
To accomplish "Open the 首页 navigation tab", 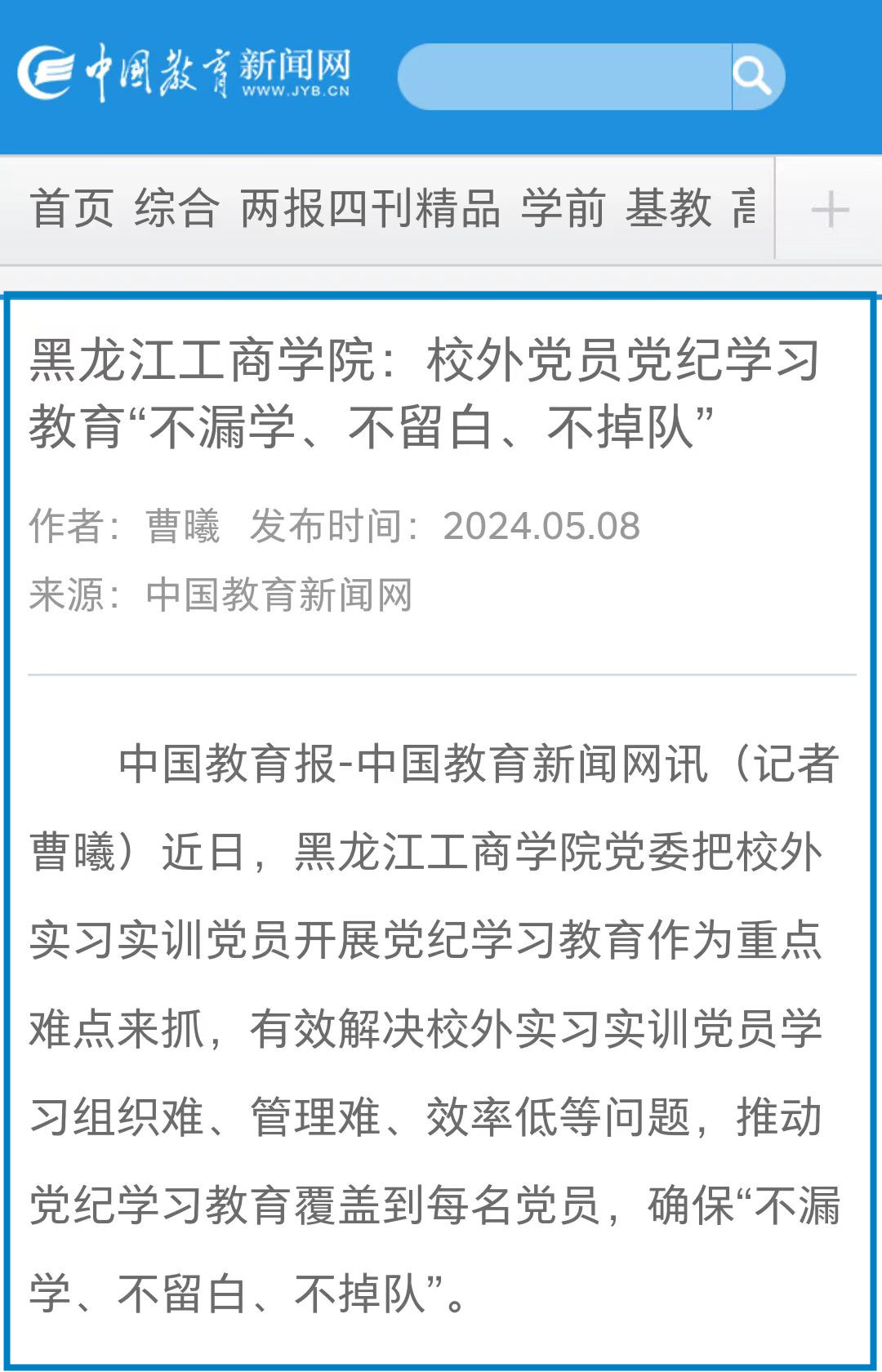I will [x=71, y=208].
